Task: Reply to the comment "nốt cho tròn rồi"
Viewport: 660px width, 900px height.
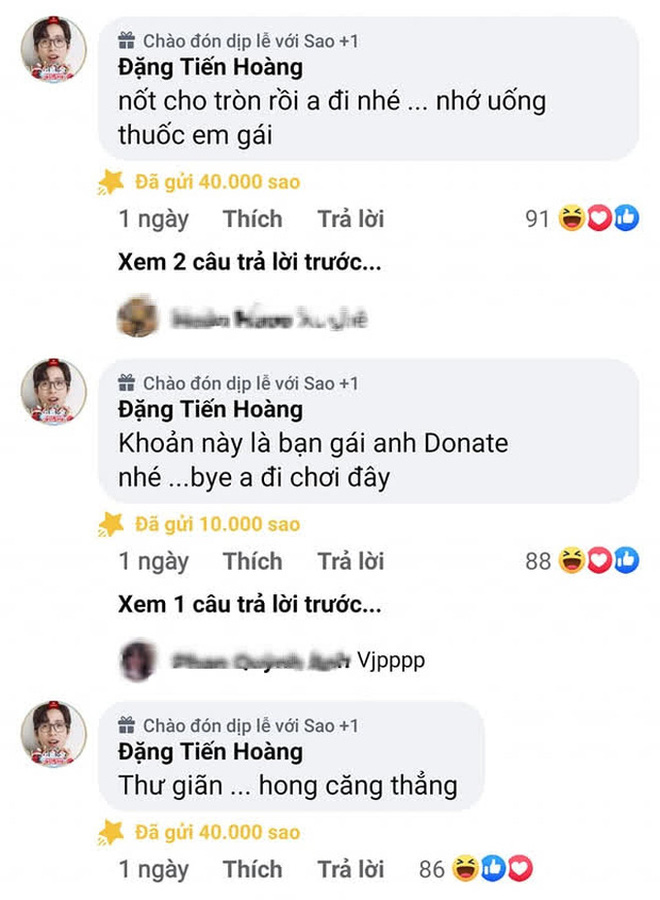Action: [x=350, y=219]
